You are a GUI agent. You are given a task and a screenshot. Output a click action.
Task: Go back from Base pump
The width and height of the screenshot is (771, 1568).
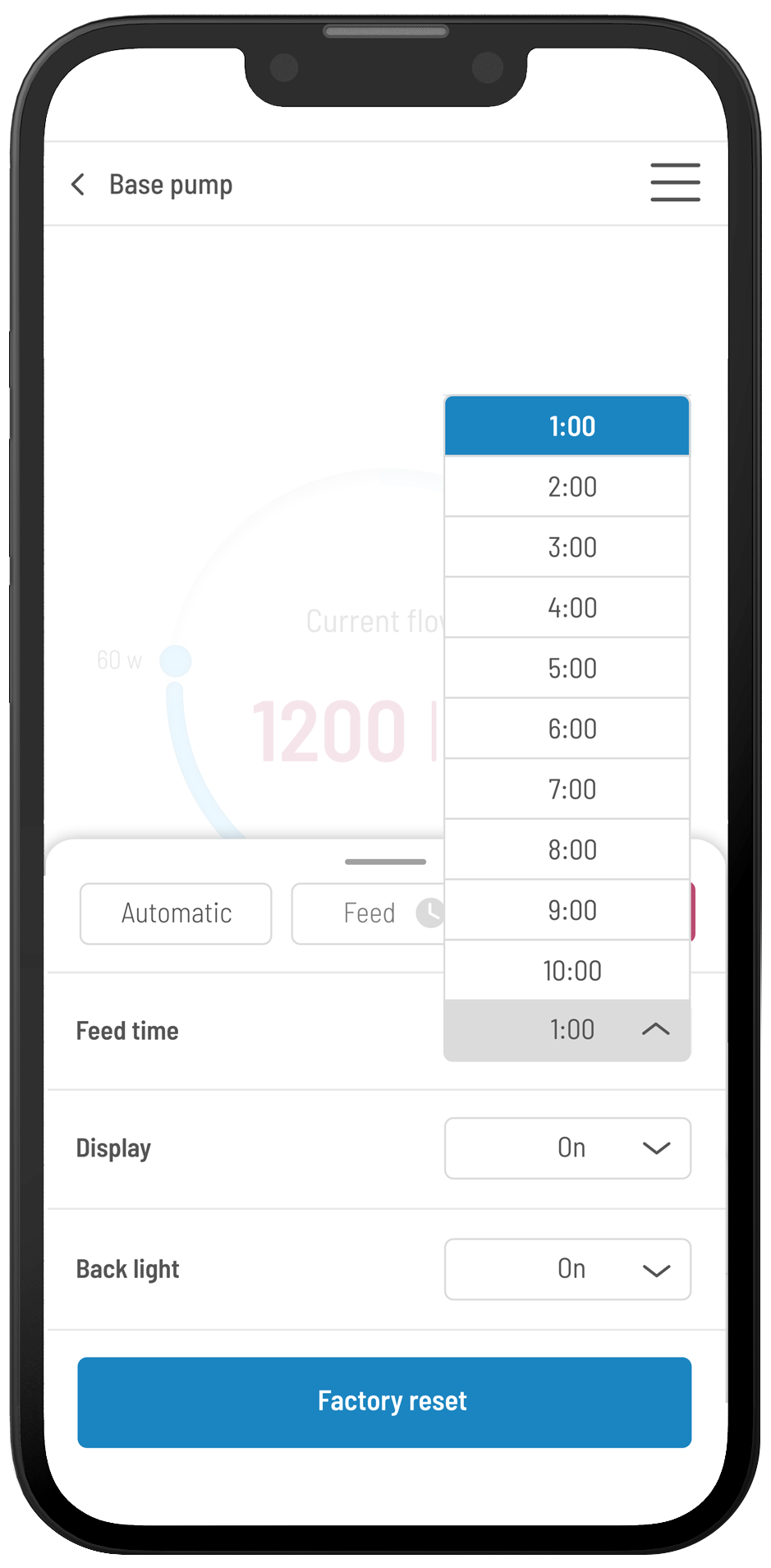click(x=79, y=185)
